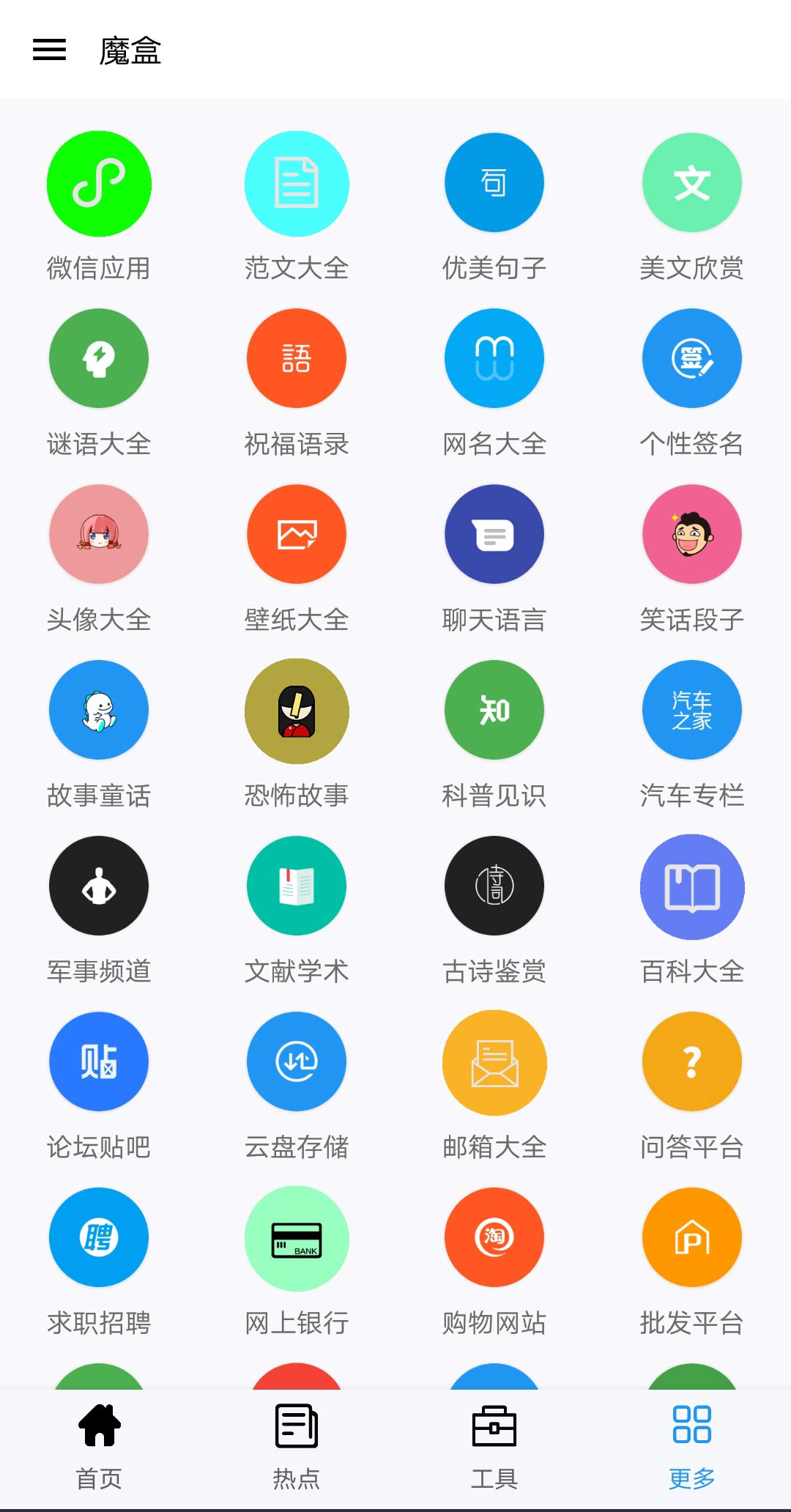Tap the 头像大全 avatar icon
This screenshot has height=1512, width=791.
99,534
